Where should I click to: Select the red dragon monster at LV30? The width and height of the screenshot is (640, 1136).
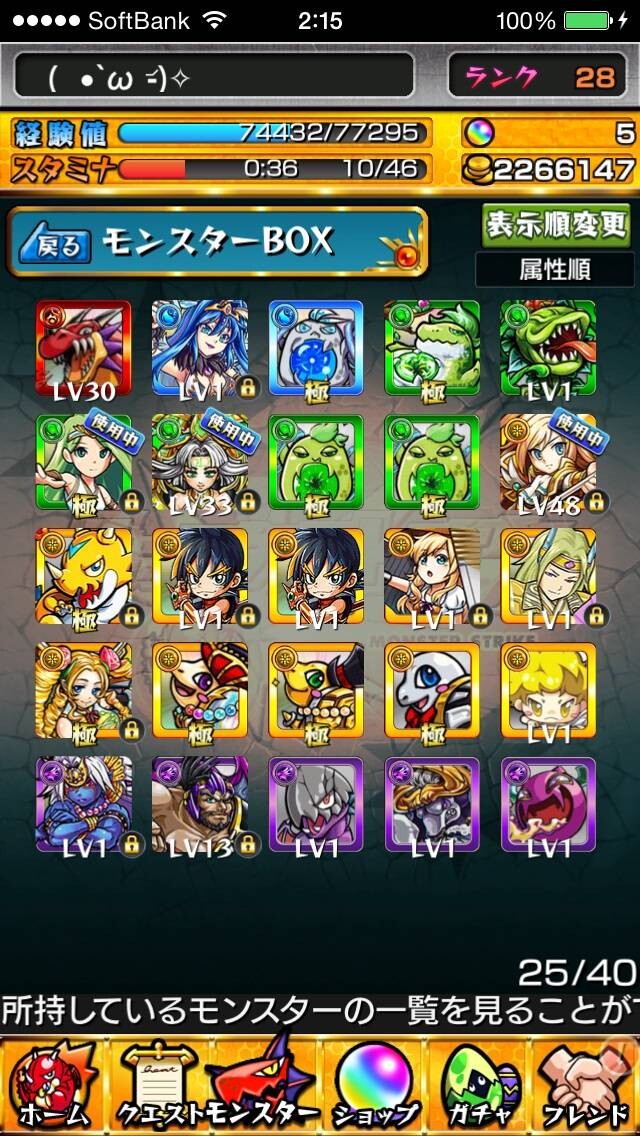83,349
